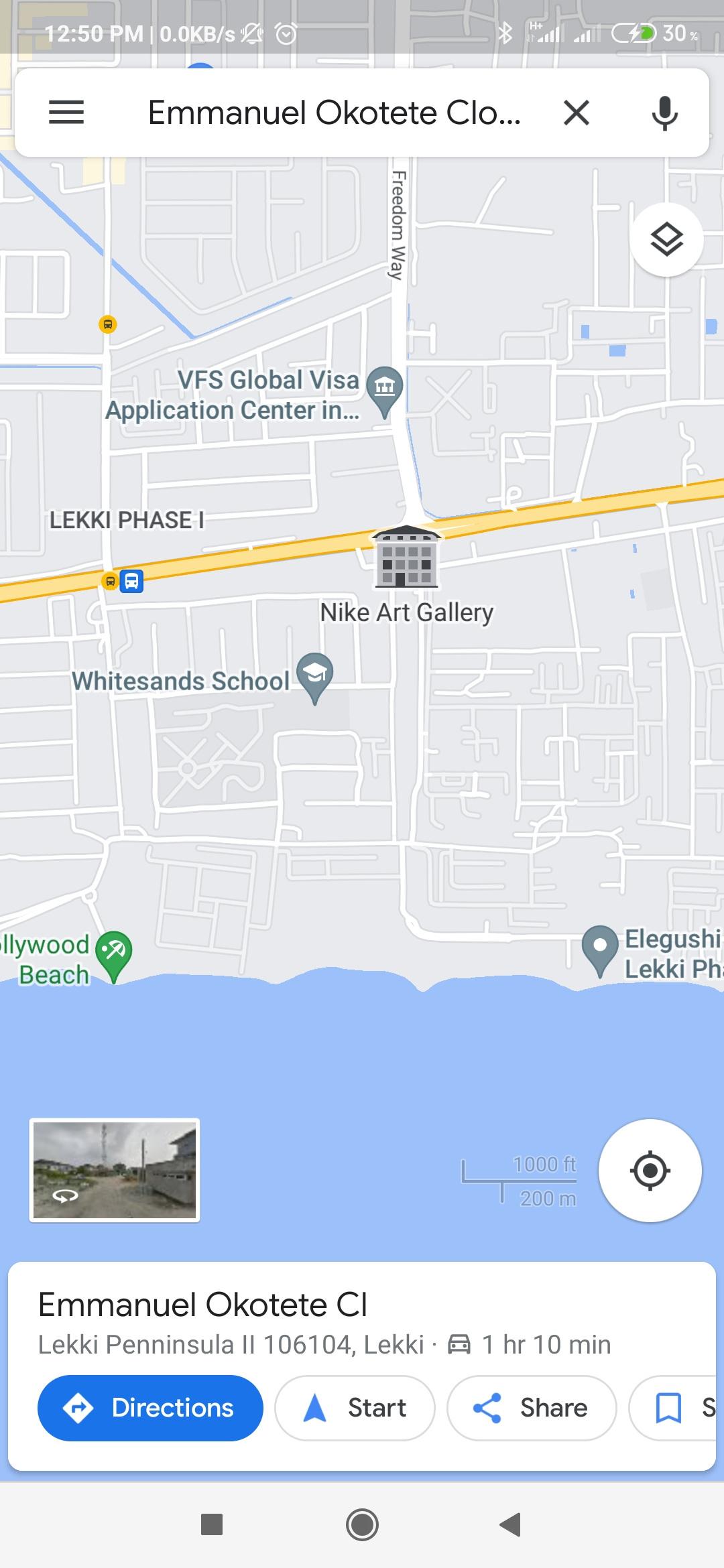Get Directions to Emmanuel Okotete Cl
724x1568 pixels.
(x=150, y=1408)
